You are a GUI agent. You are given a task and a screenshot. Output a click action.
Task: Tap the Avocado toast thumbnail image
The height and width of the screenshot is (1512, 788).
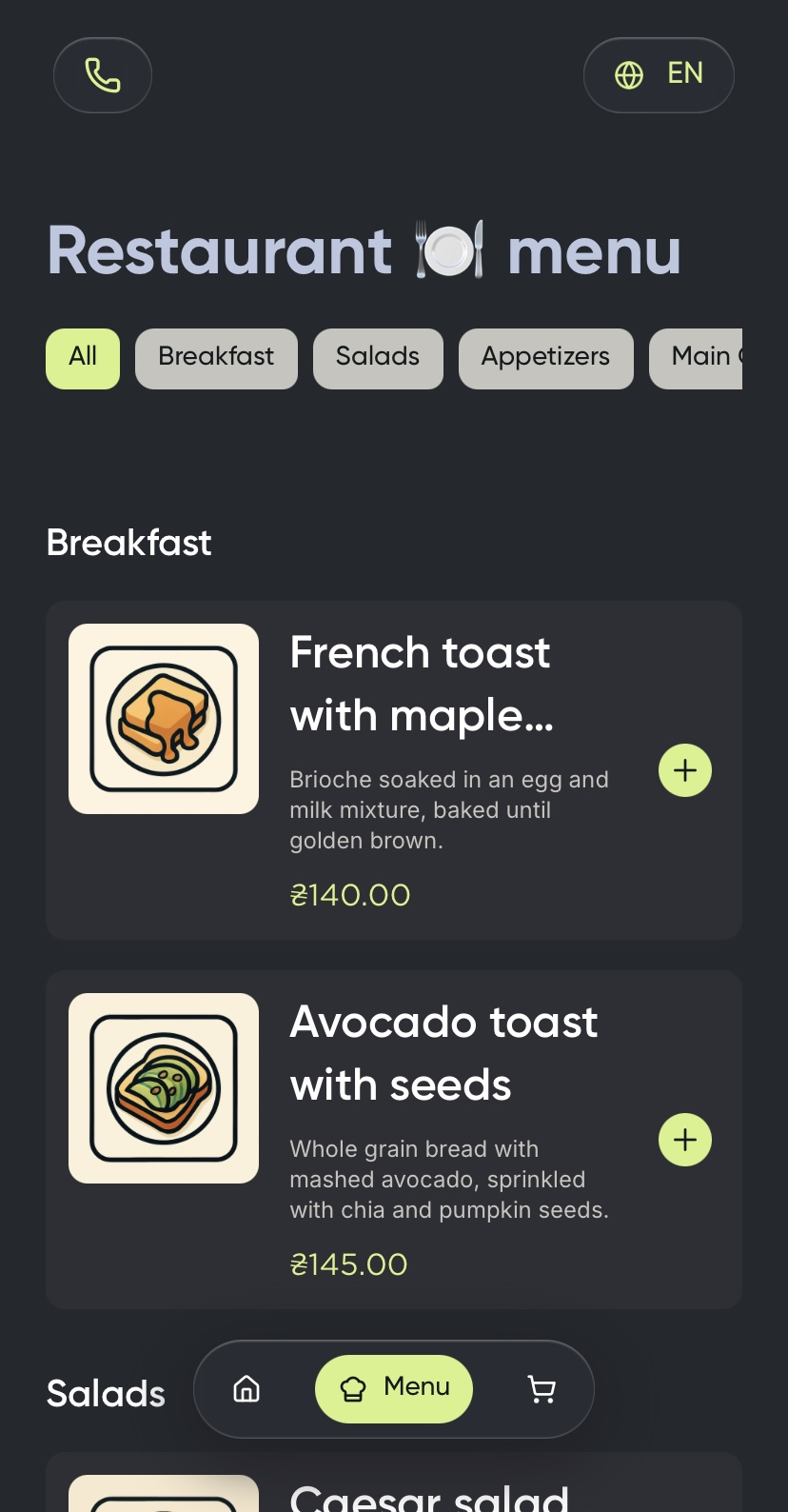pos(163,1088)
